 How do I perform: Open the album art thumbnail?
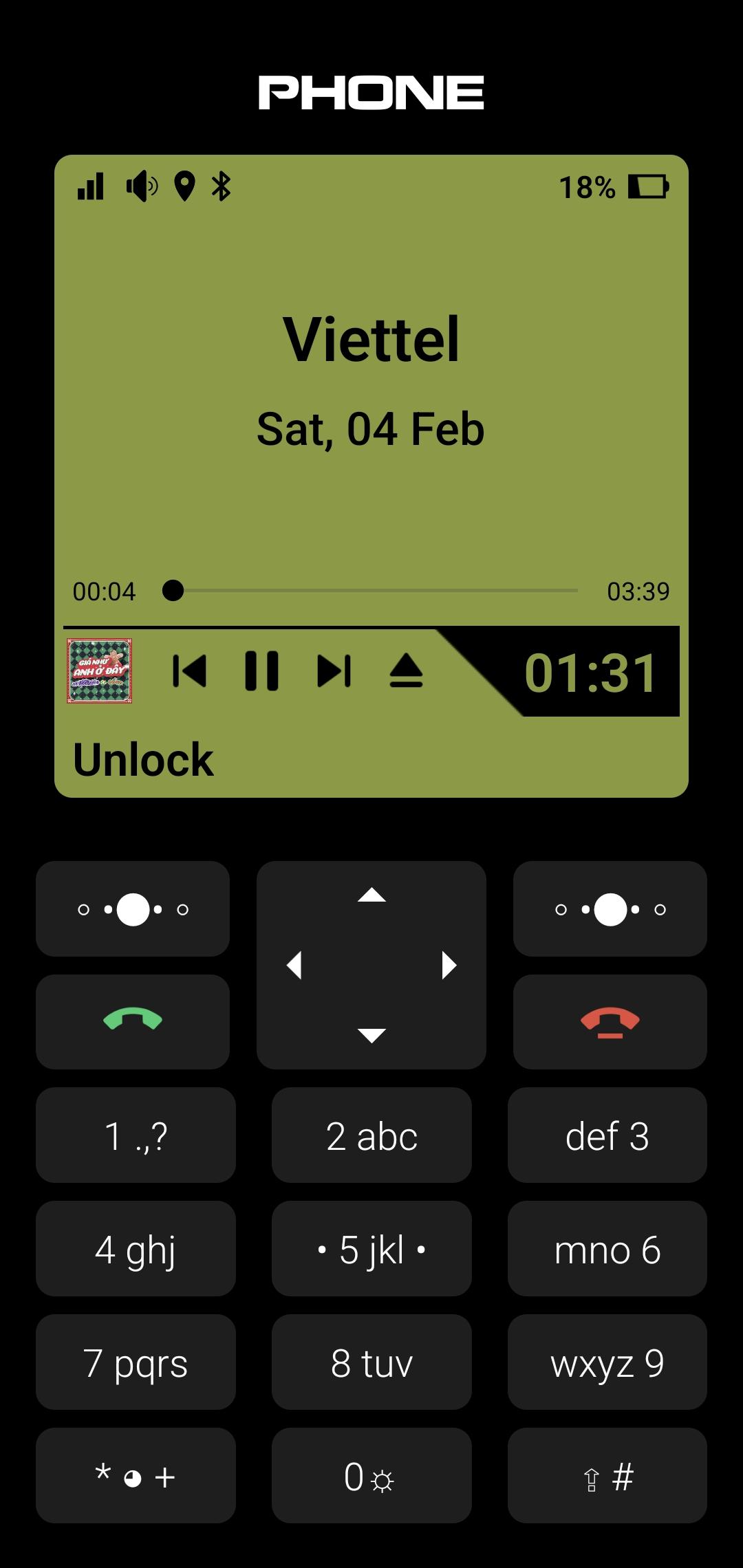[x=100, y=671]
